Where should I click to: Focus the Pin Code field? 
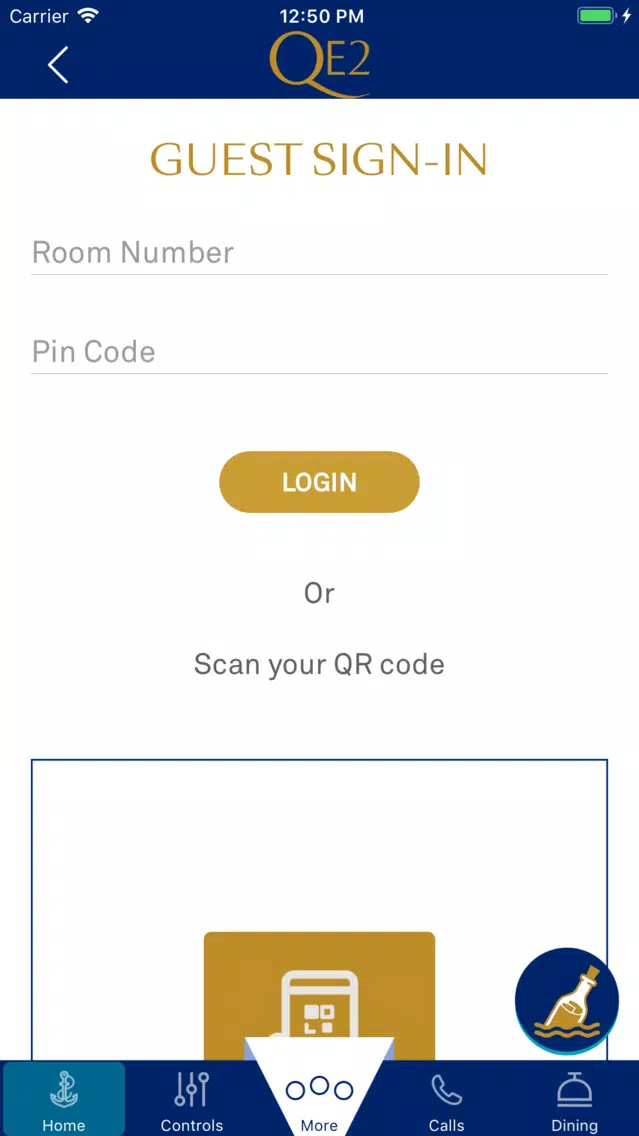[x=319, y=352]
